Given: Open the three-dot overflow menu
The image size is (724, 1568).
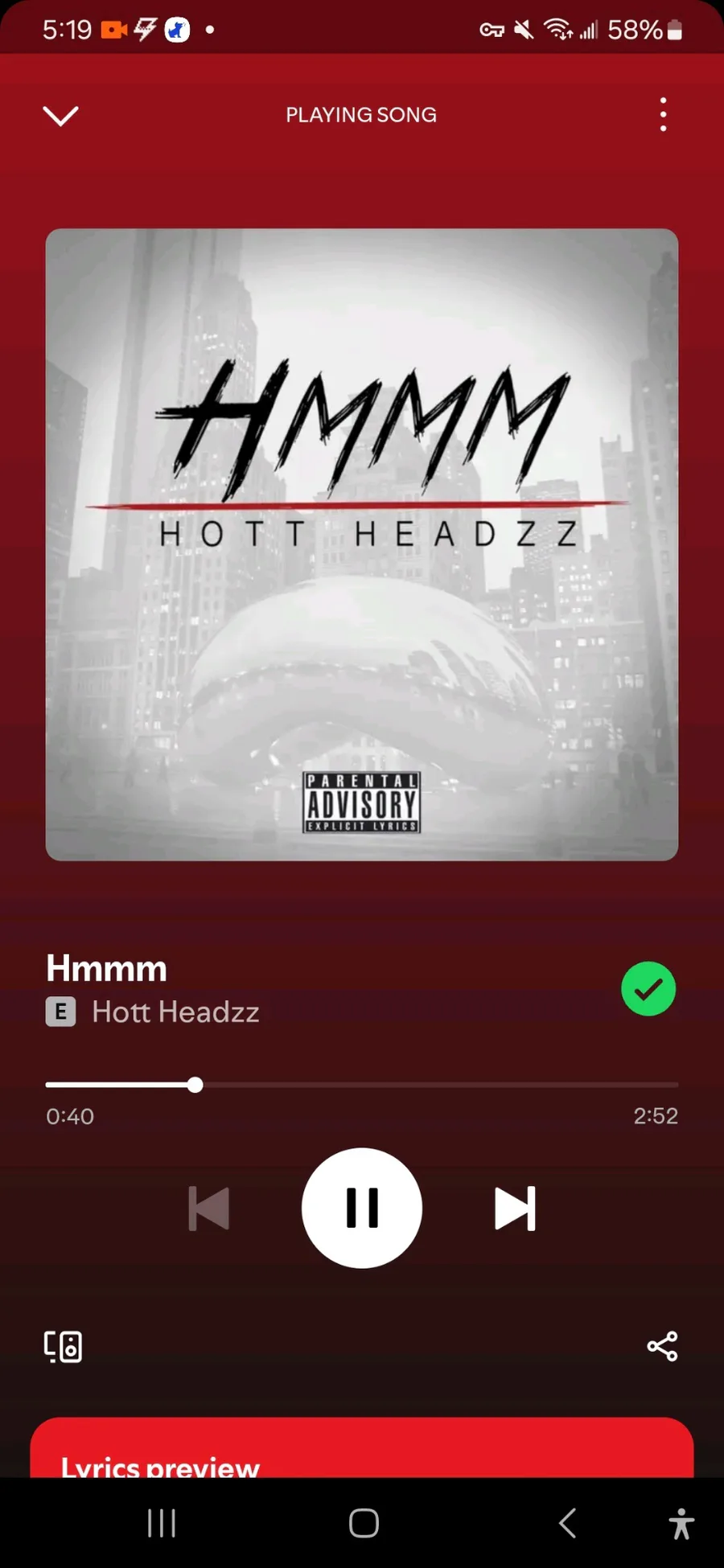Looking at the screenshot, I should pyautogui.click(x=663, y=115).
